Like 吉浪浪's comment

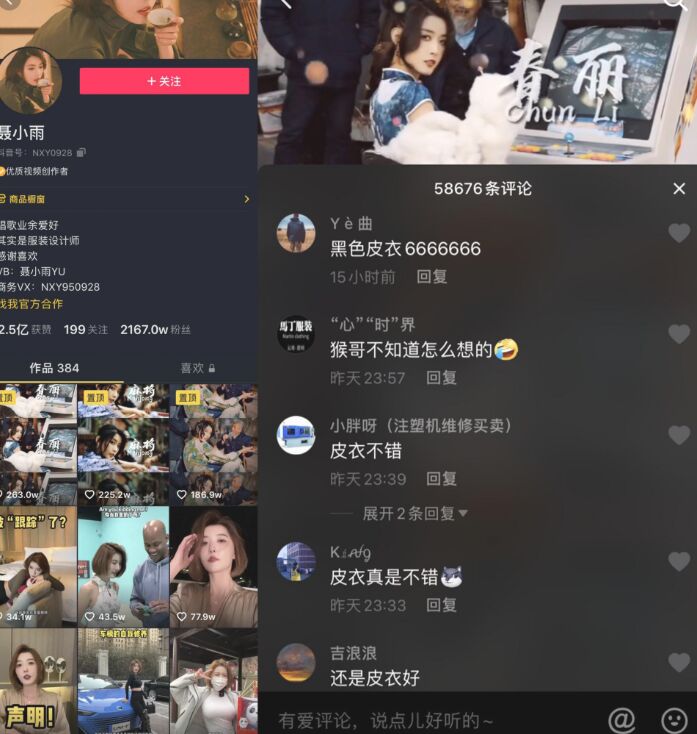click(679, 662)
